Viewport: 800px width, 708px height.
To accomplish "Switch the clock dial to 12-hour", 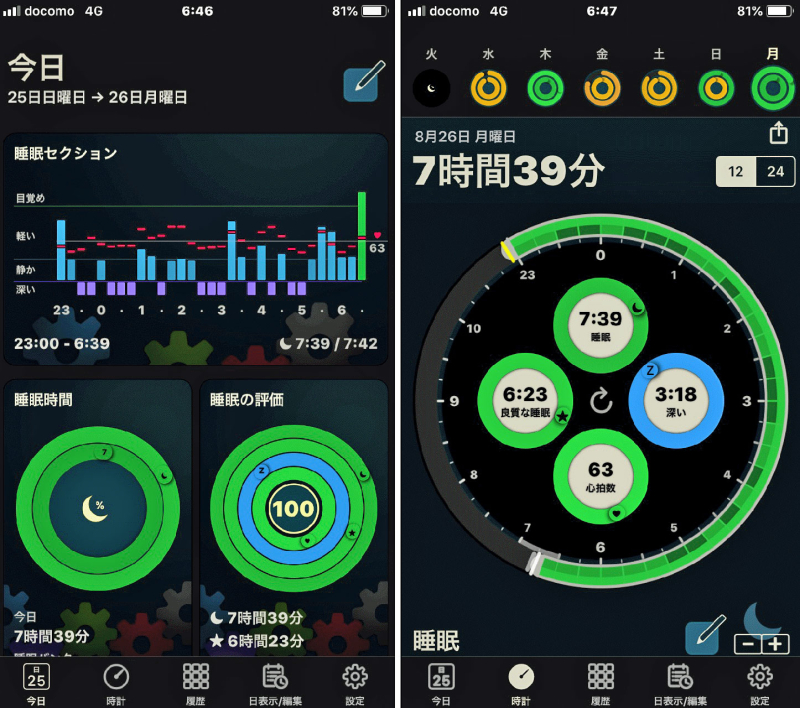I will tap(736, 172).
